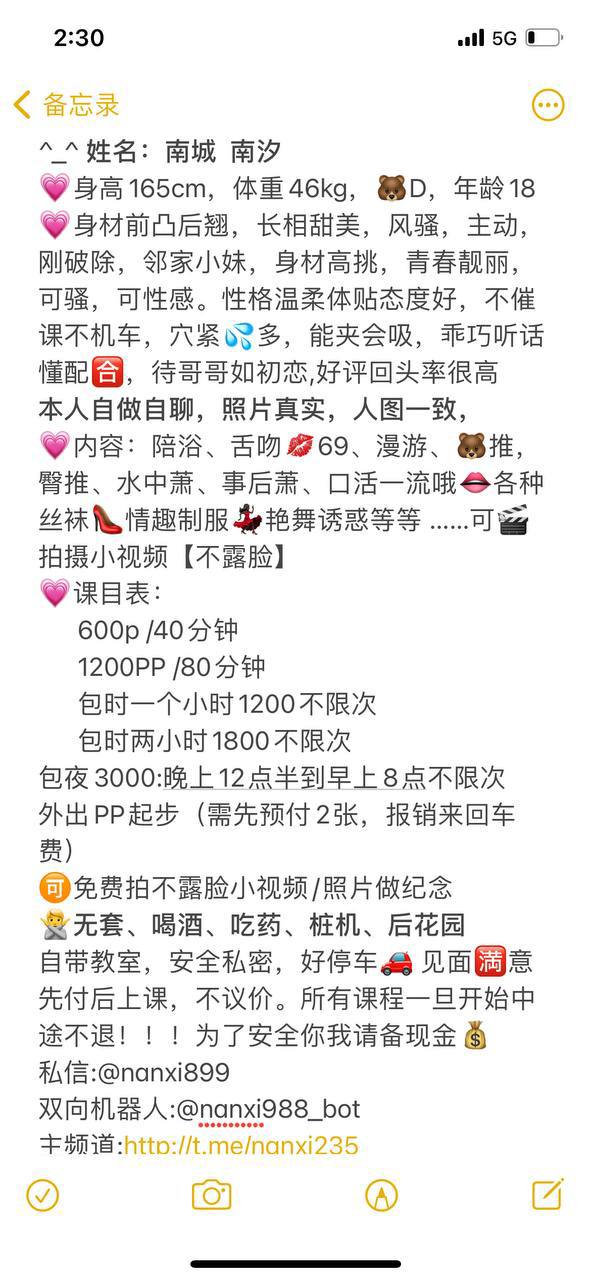This screenshot has width=591, height=1280.
Task: Compose a new note
Action: click(x=548, y=1194)
